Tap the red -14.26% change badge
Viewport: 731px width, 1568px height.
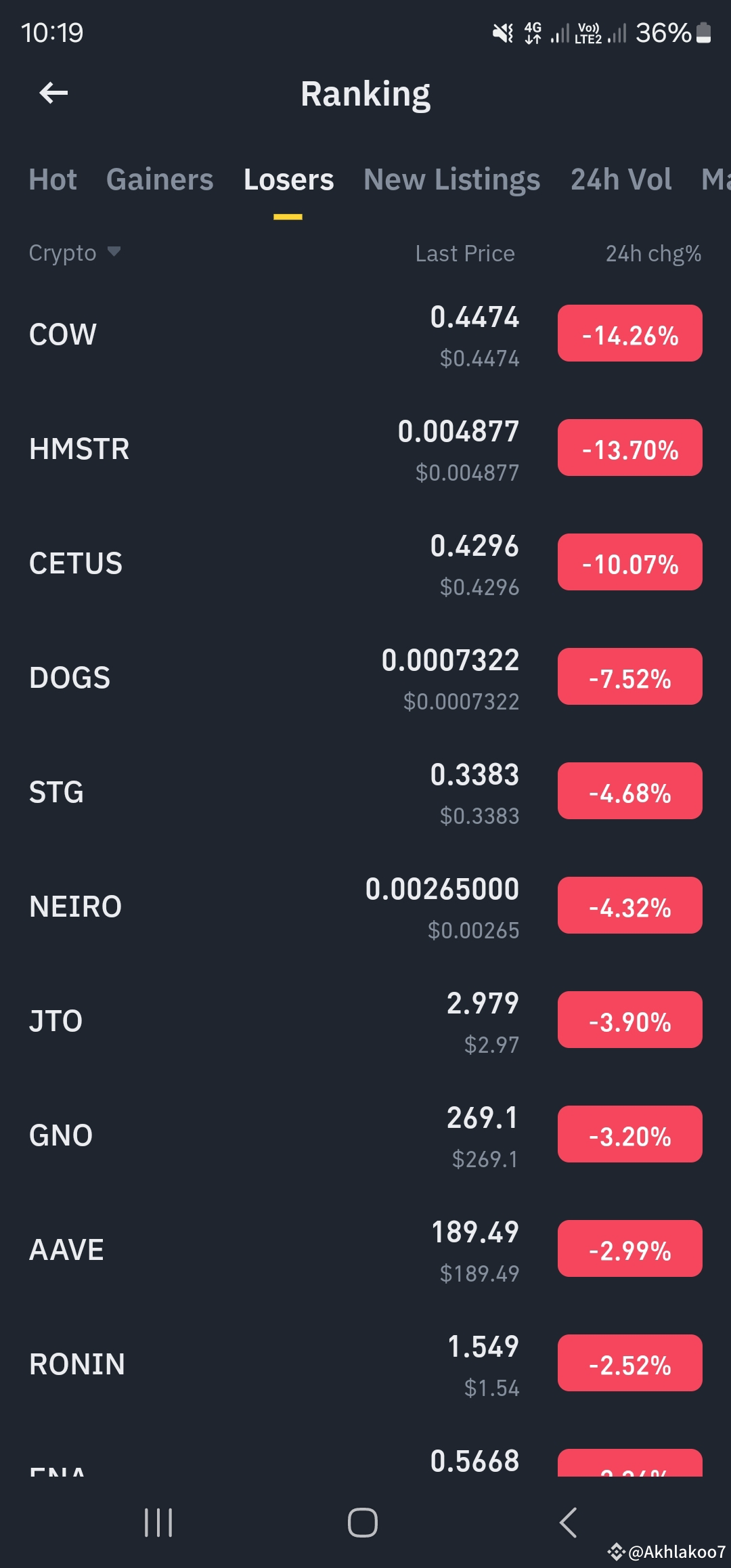tap(629, 334)
